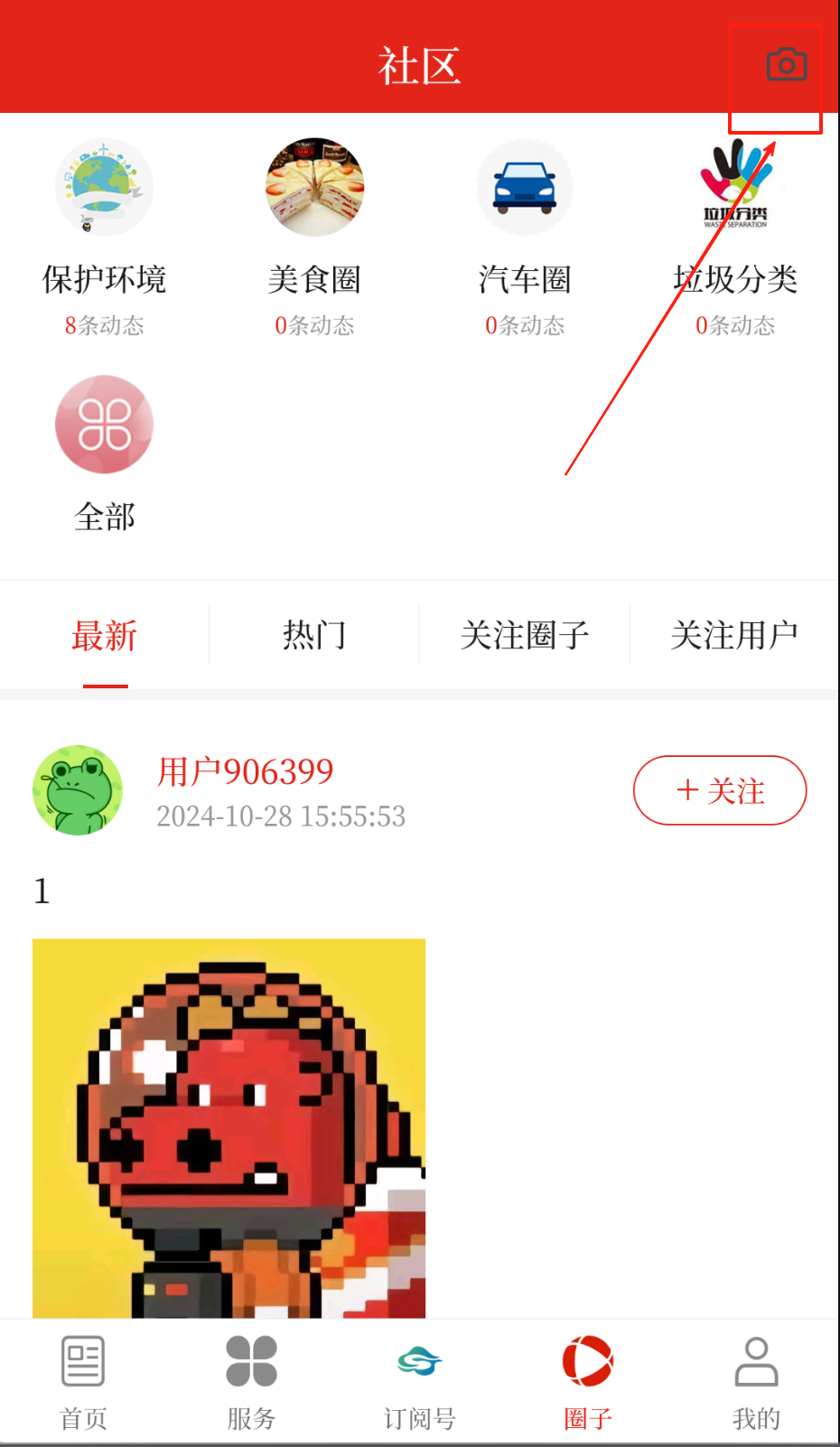Switch to the 最新 tab
The height and width of the screenshot is (1447, 840).
[x=105, y=636]
